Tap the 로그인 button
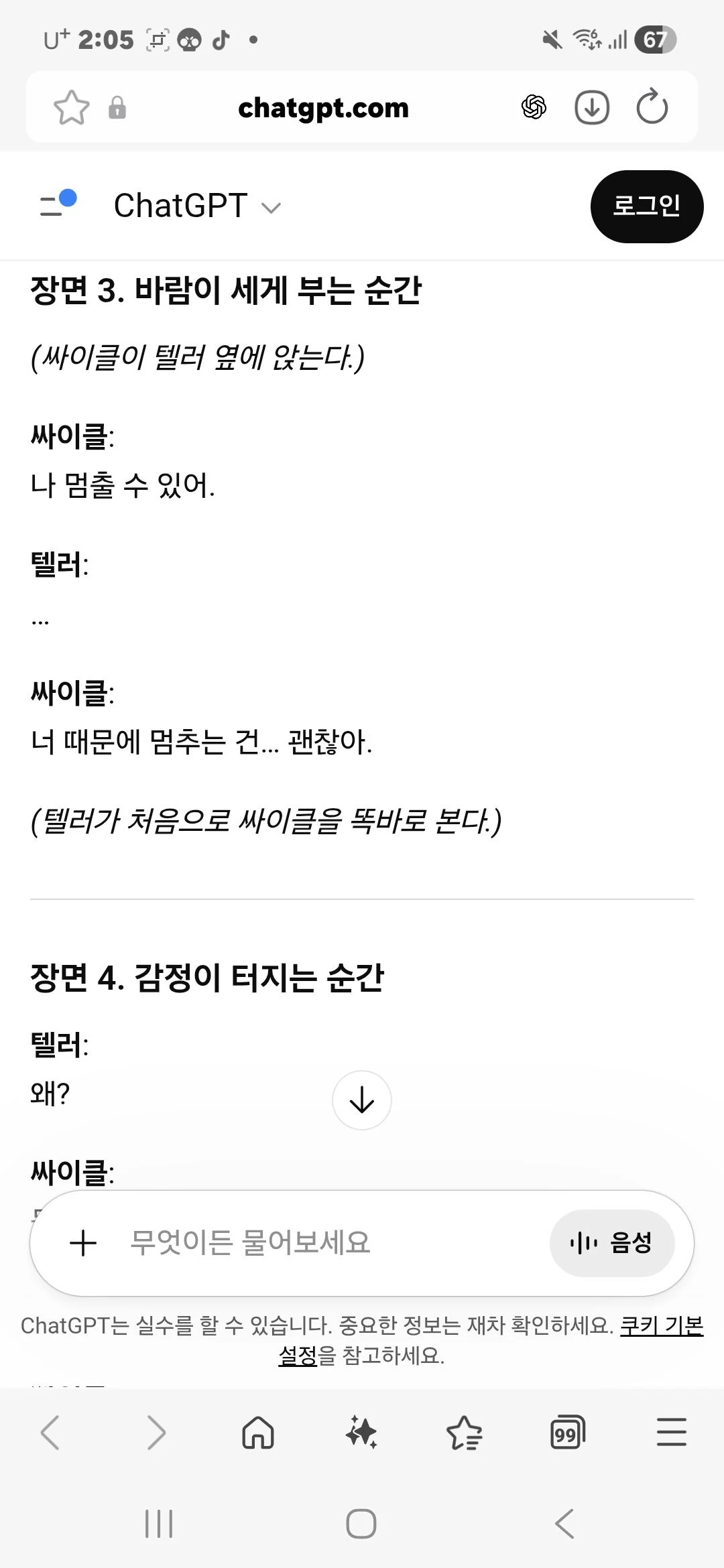This screenshot has height=1568, width=724. tap(646, 206)
